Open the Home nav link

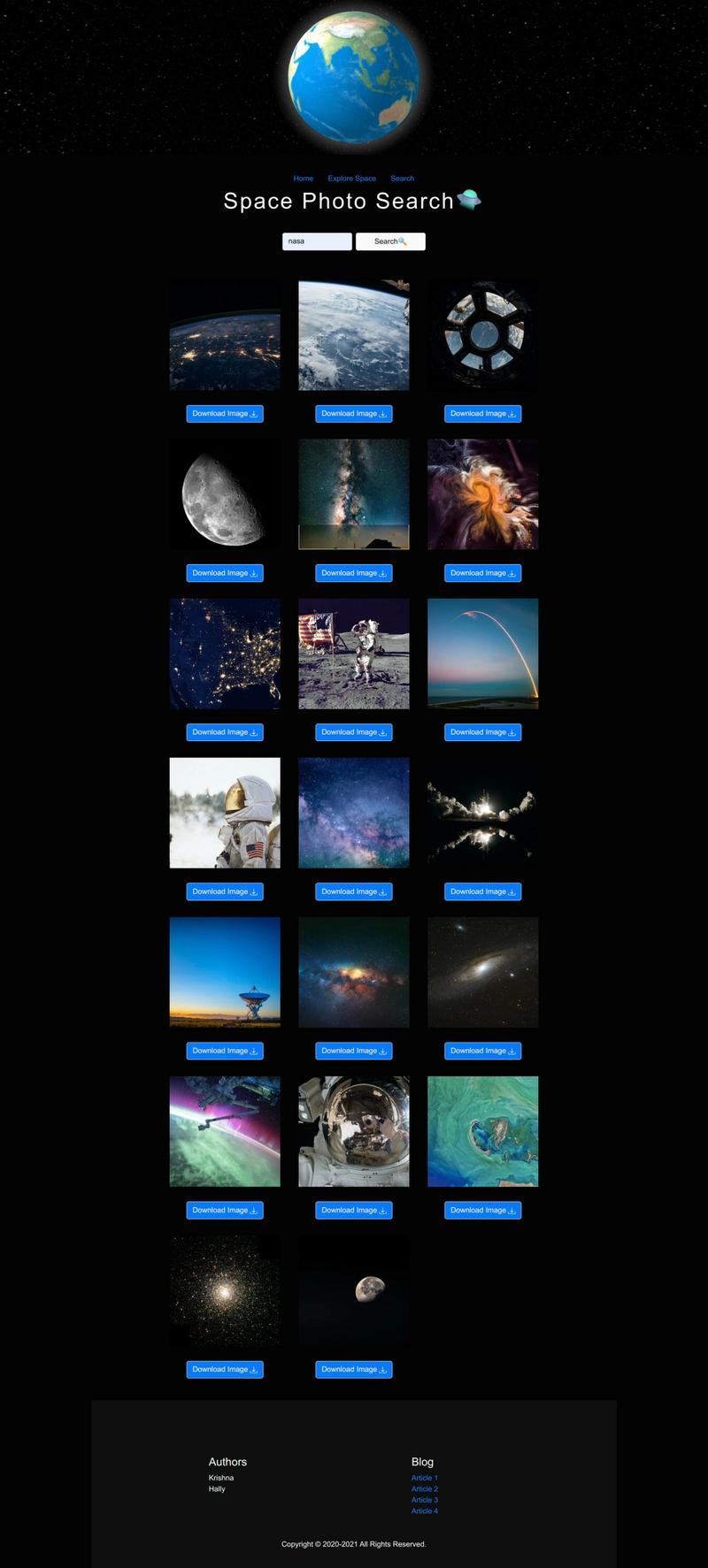coord(303,179)
